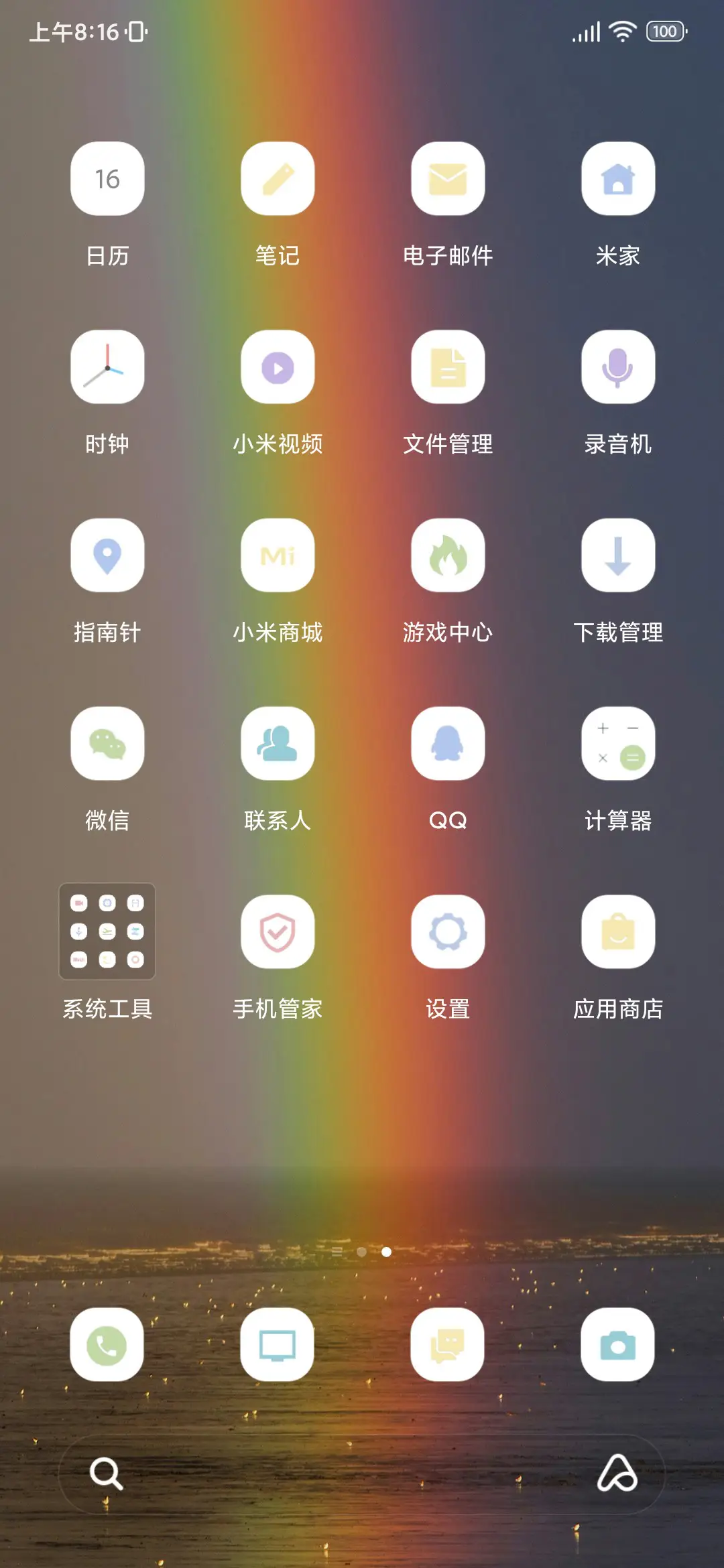Open the 日历 (Calendar) app
The image size is (724, 1568).
(x=107, y=180)
